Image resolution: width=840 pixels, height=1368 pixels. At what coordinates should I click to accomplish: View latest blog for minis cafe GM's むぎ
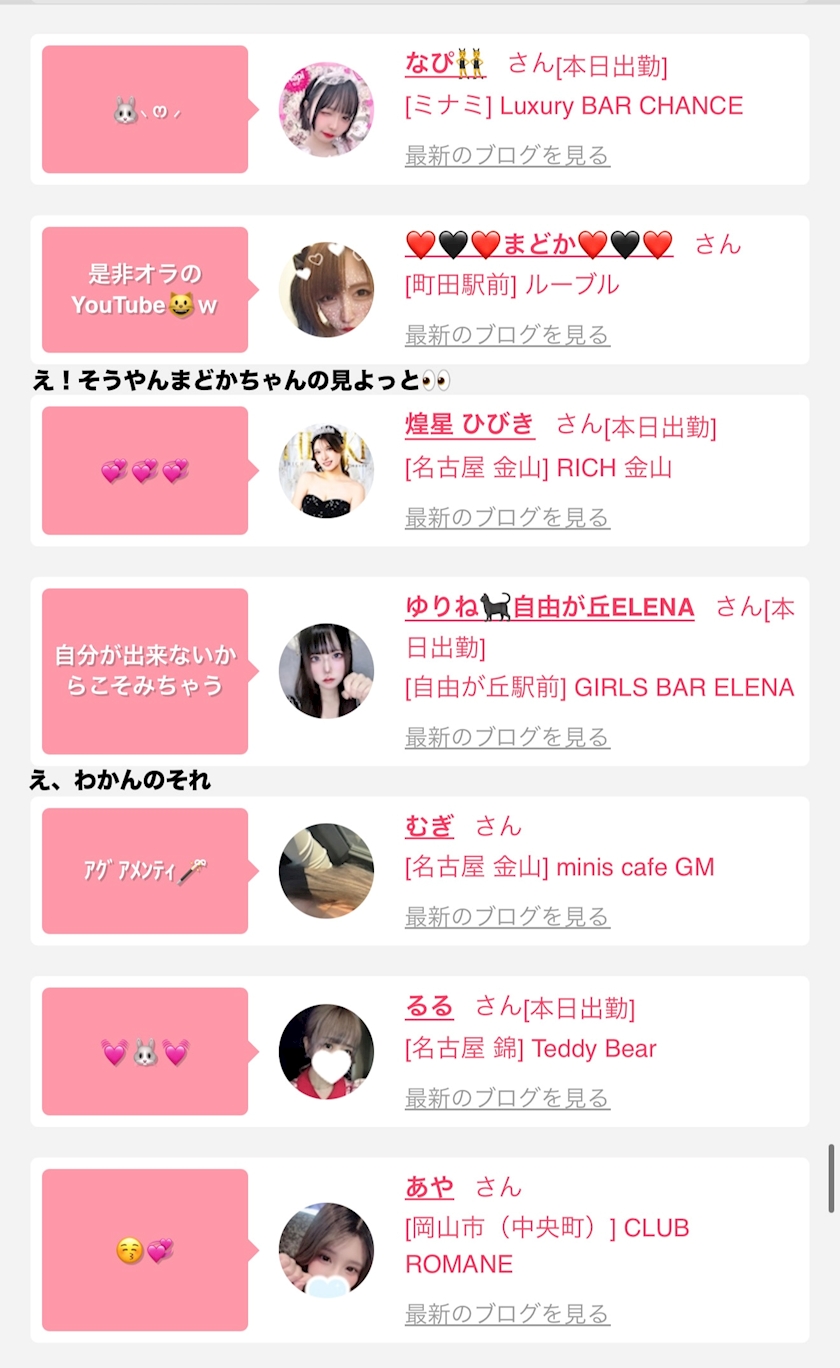(507, 916)
